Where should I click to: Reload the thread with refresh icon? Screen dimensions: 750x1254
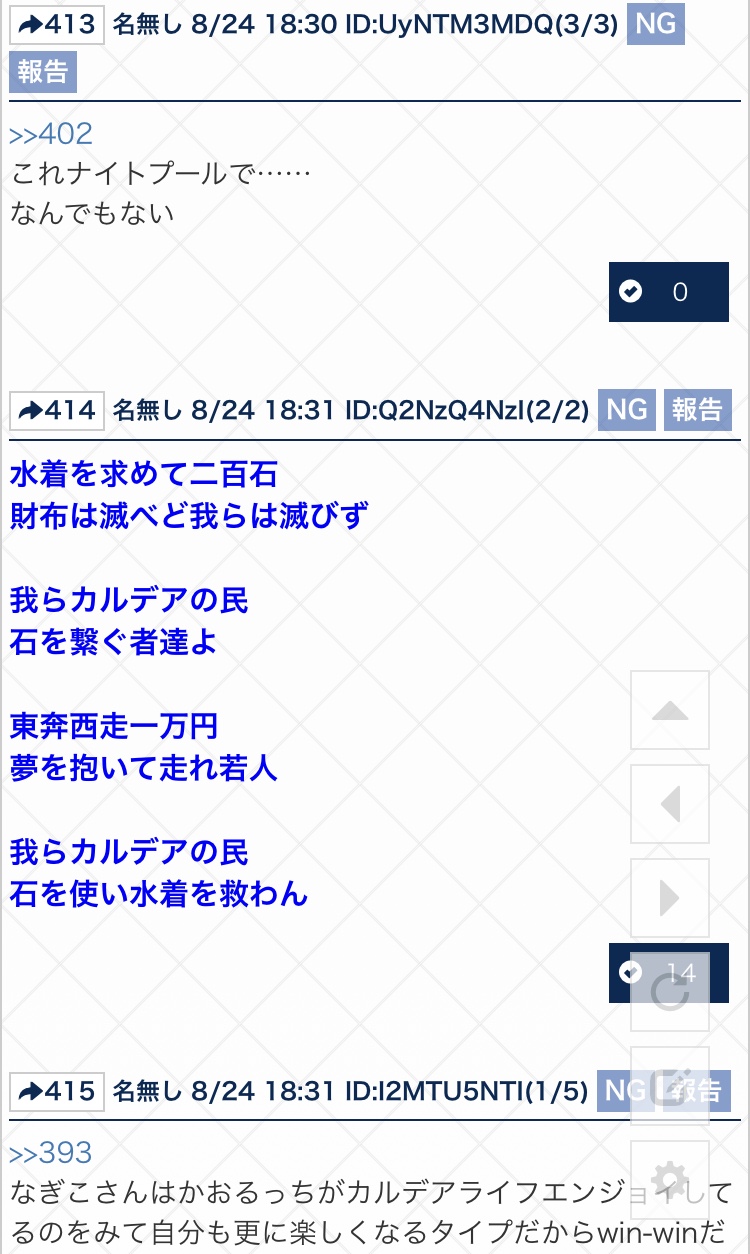670,992
